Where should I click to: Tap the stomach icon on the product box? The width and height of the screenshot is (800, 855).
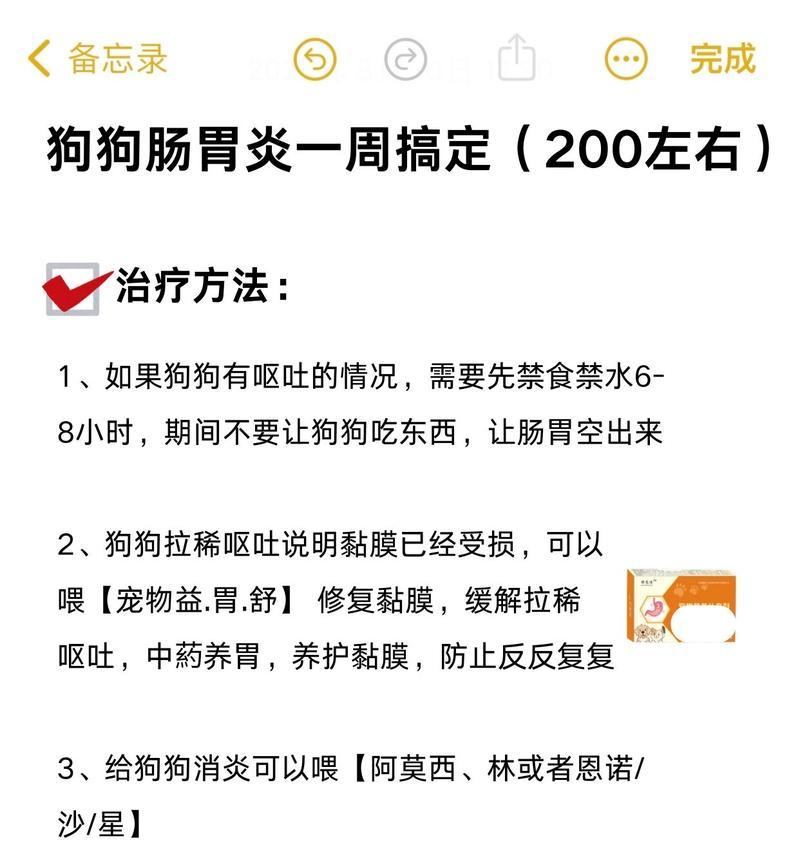[654, 607]
